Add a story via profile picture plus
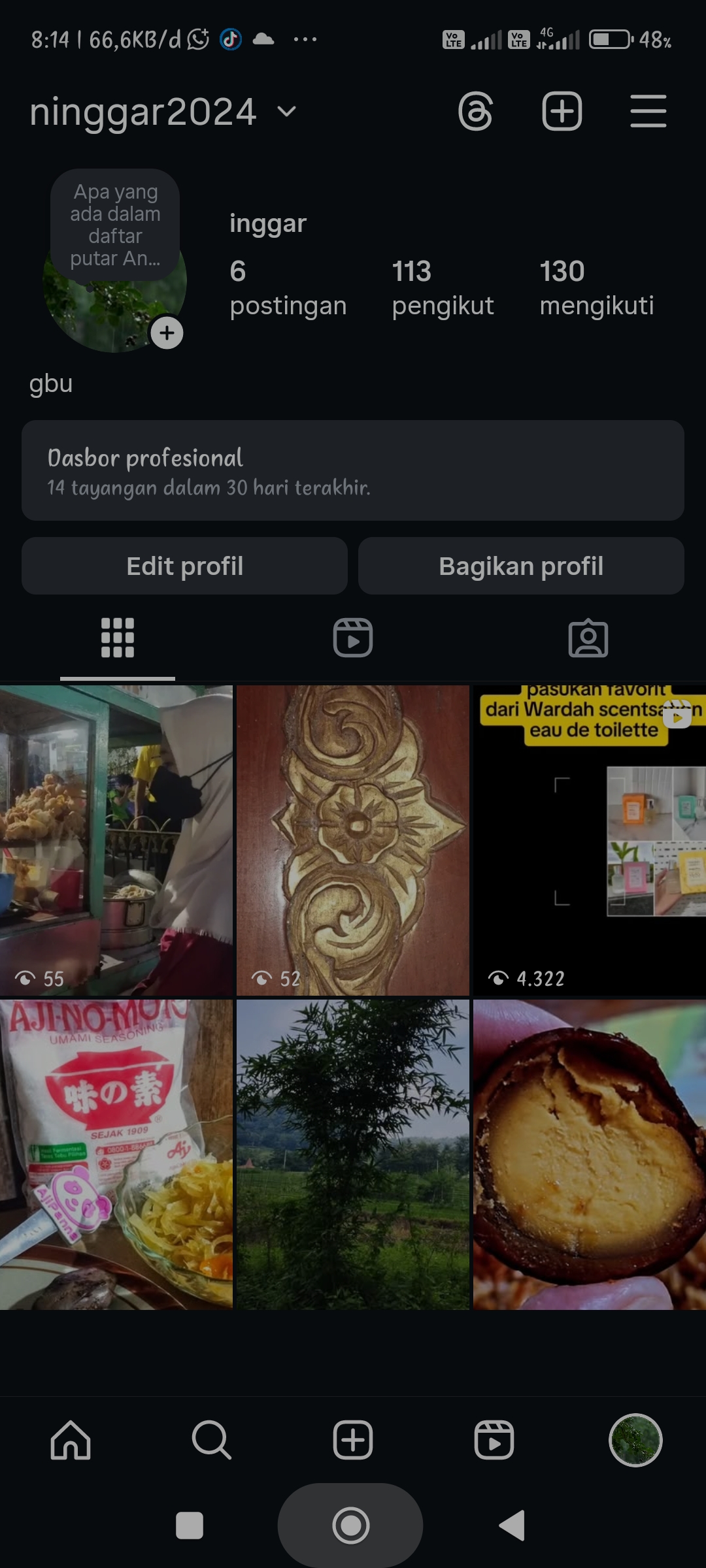The width and height of the screenshot is (706, 1568). (167, 333)
